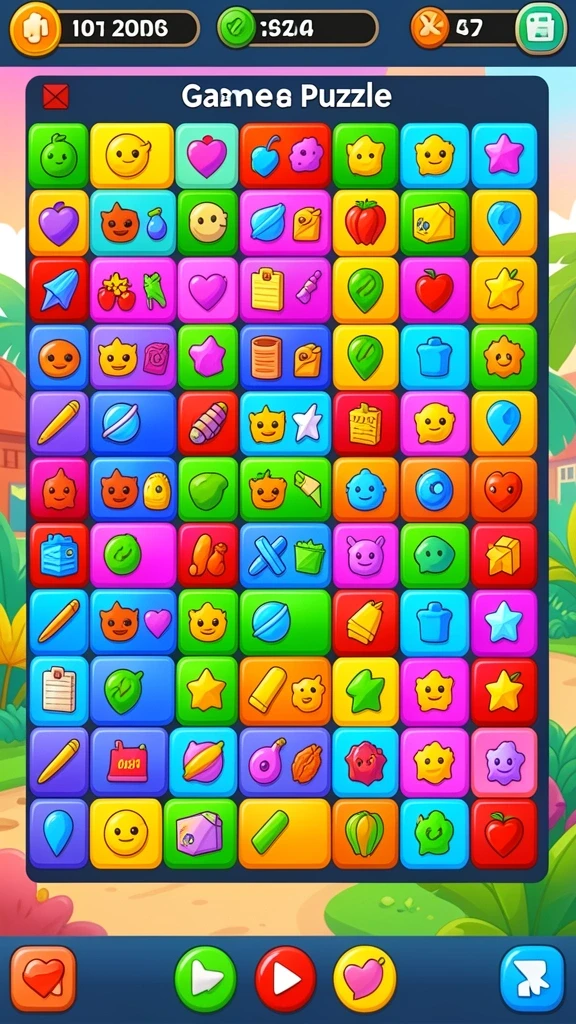
Task: Select the red paper plane tile
Action: click(58, 289)
